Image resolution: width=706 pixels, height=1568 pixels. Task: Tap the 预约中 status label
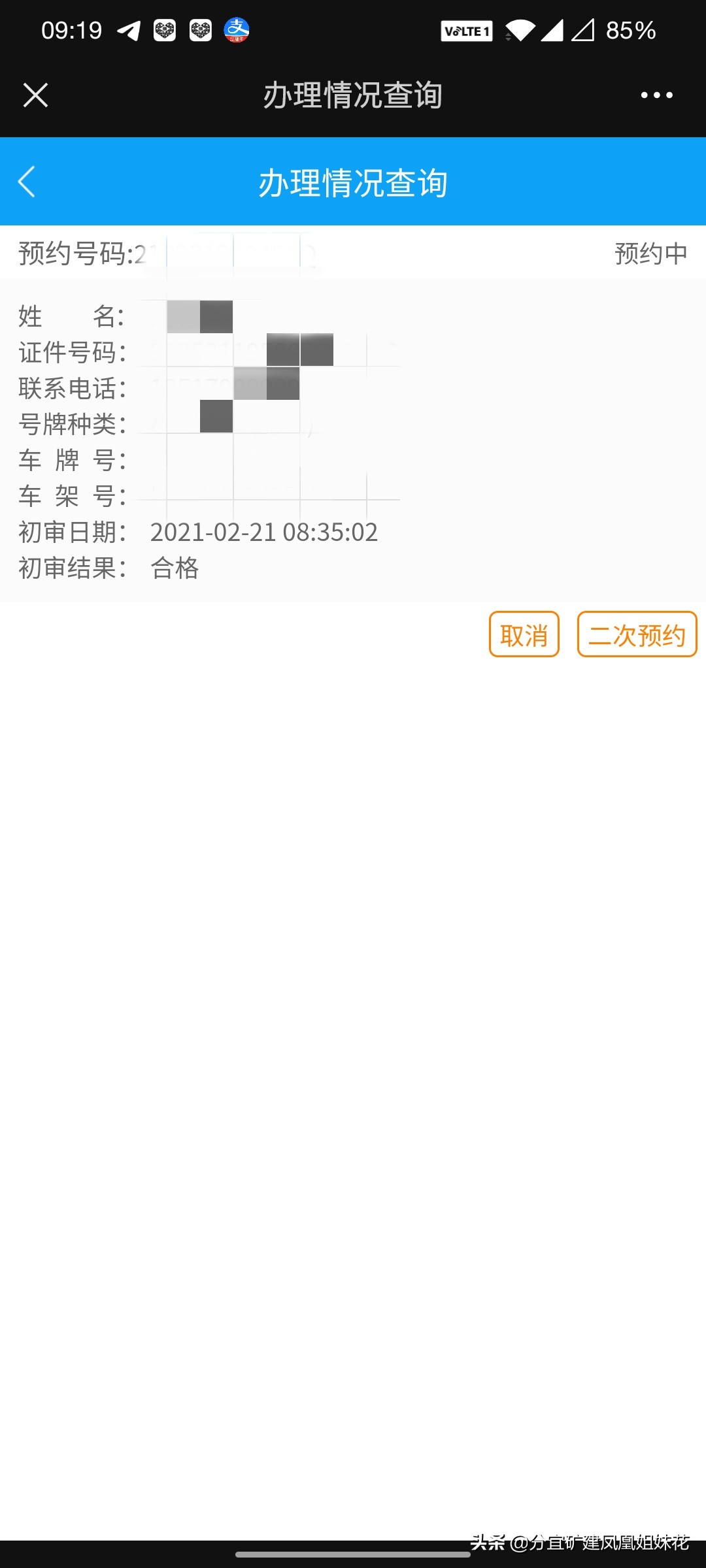[x=649, y=254]
